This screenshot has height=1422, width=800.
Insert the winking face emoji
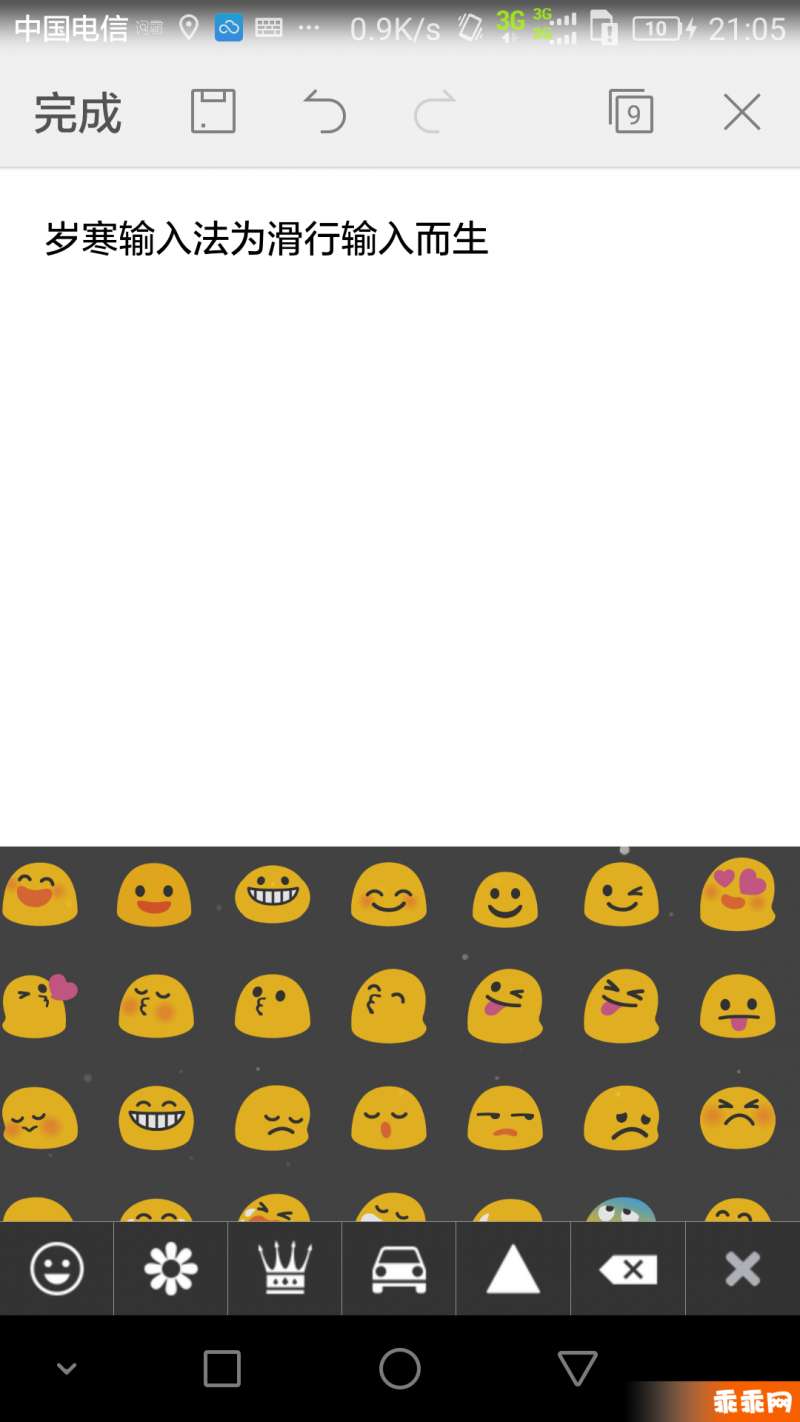pyautogui.click(x=621, y=894)
